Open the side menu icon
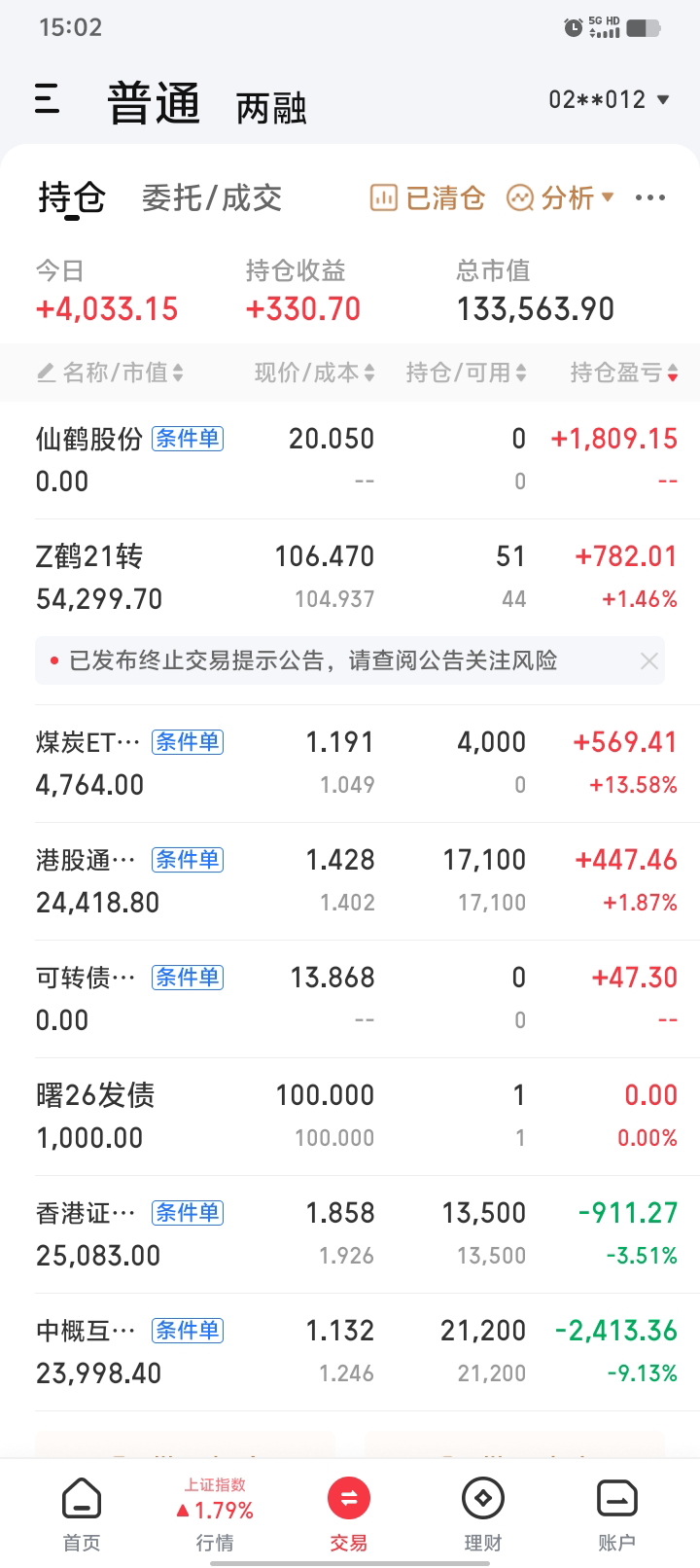Viewport: 700px width, 1568px height. pos(47,99)
